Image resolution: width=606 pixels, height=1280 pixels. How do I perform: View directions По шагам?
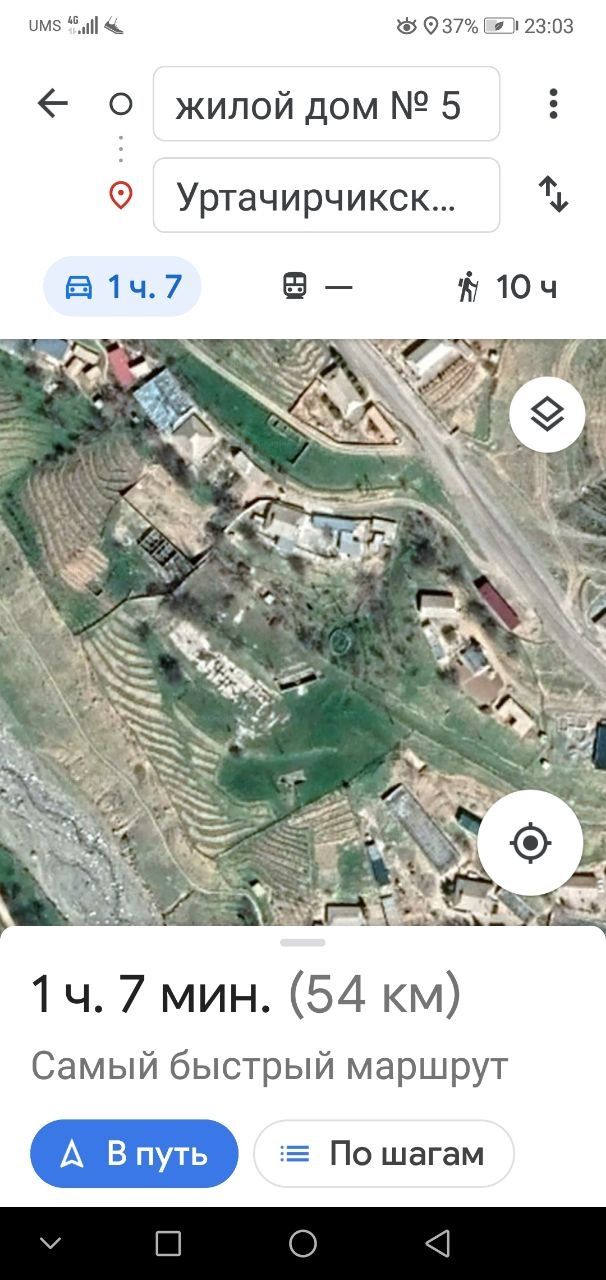pos(384,1153)
